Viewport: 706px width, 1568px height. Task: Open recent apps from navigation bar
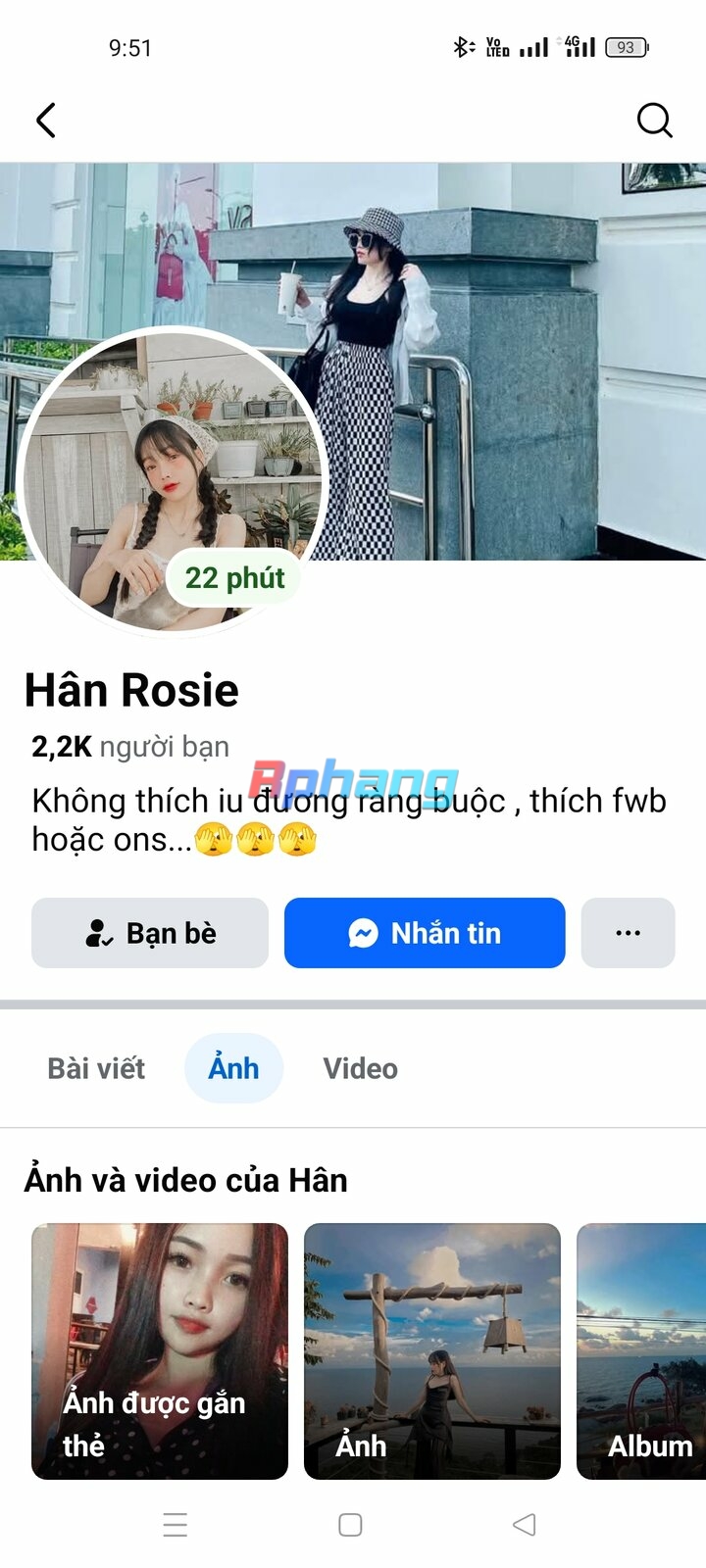[176, 1525]
